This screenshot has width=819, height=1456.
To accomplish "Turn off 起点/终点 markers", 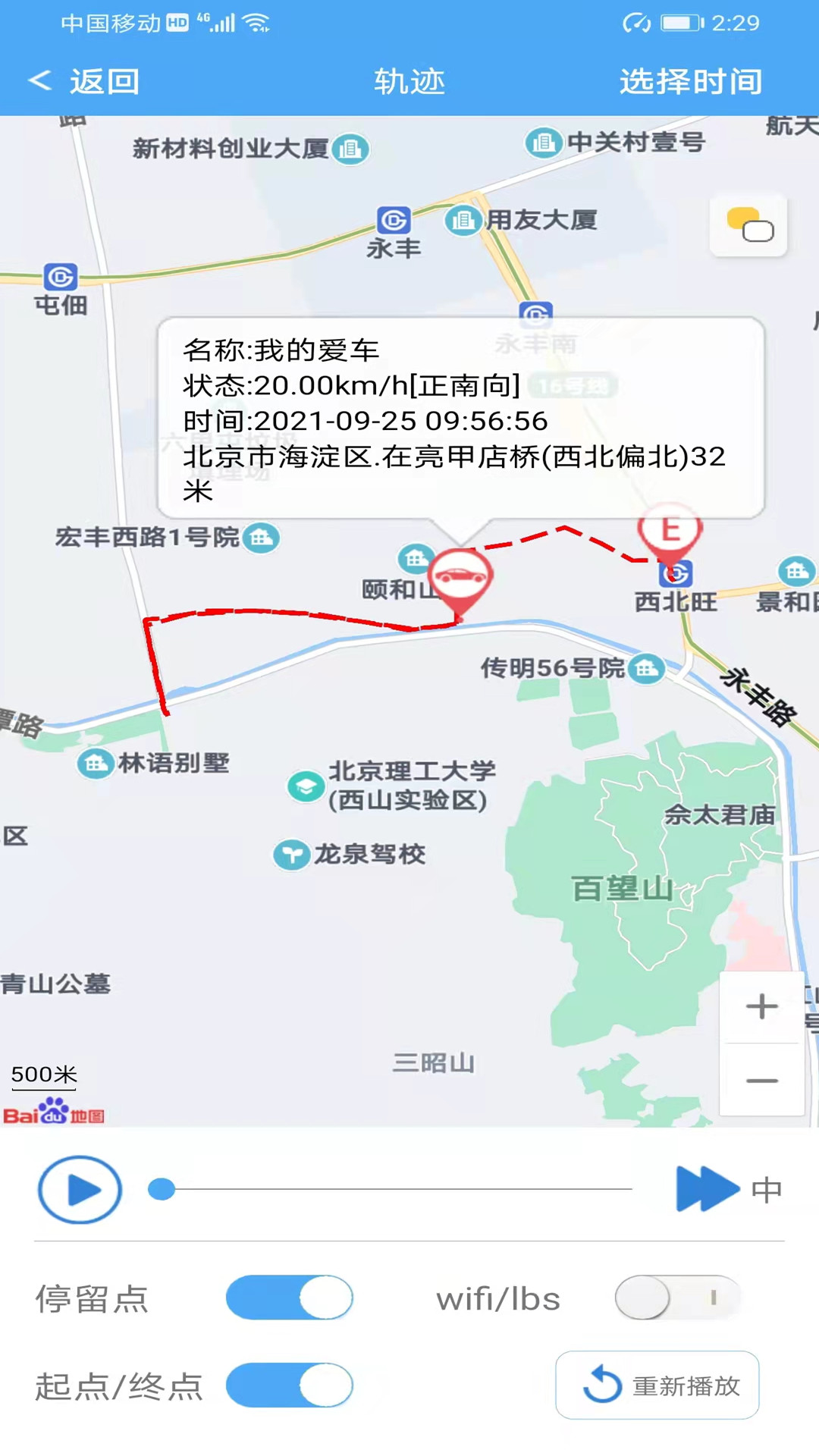I will pyautogui.click(x=289, y=1385).
